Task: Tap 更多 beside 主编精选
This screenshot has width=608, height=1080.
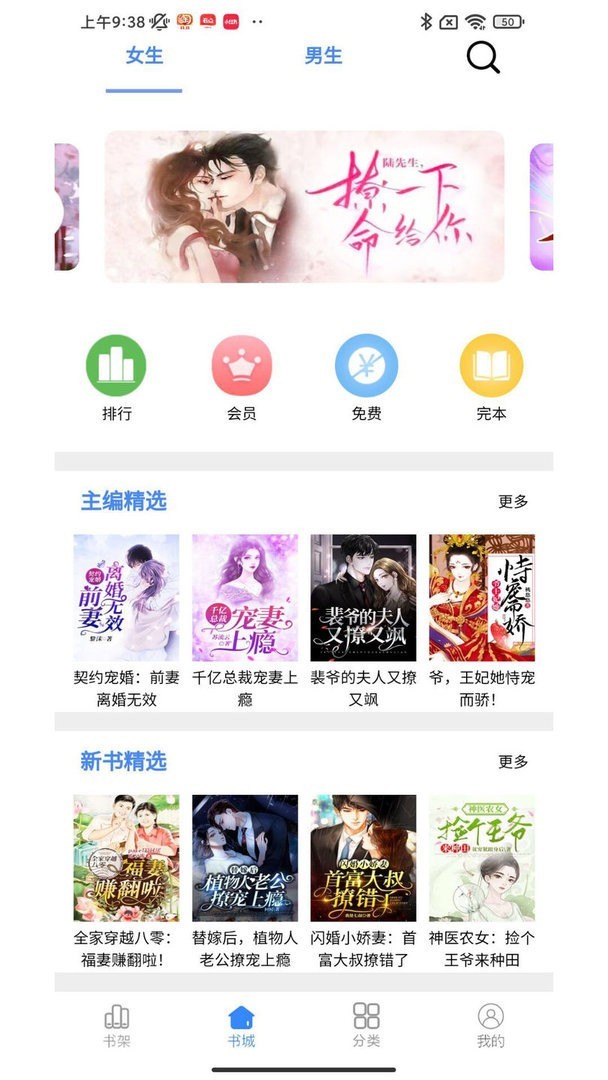Action: pos(513,502)
